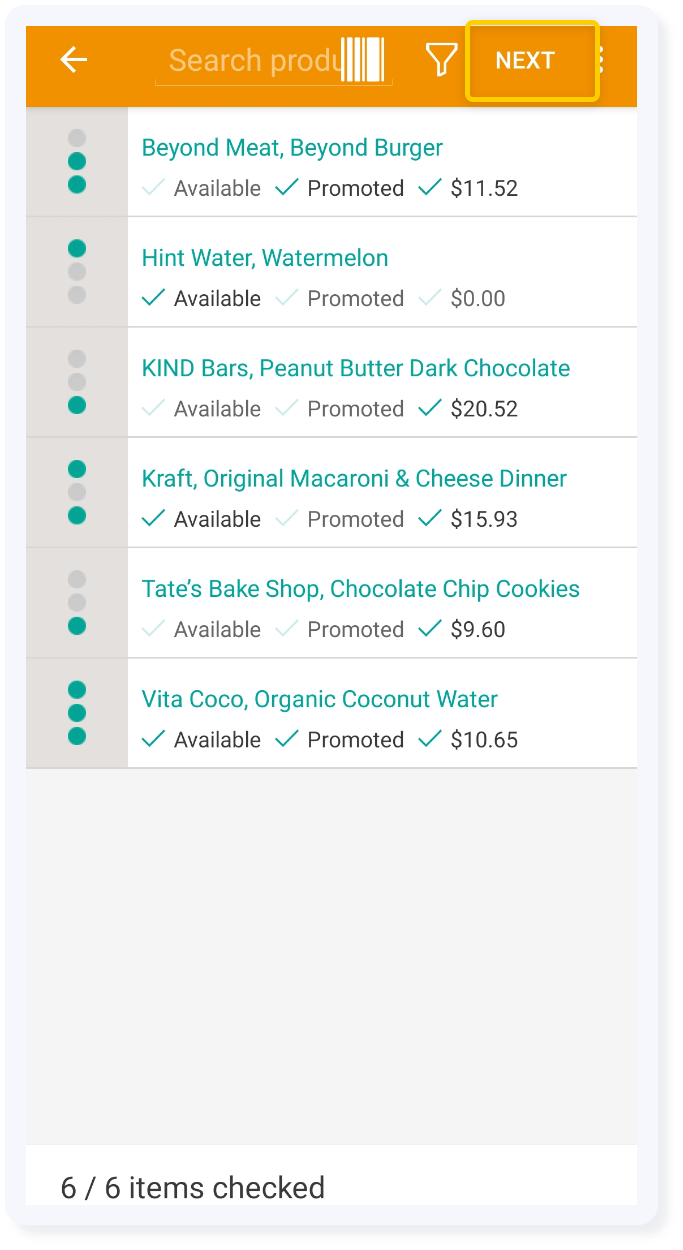Go back using the arrow icon
This screenshot has height=1250, width=683.
74,60
